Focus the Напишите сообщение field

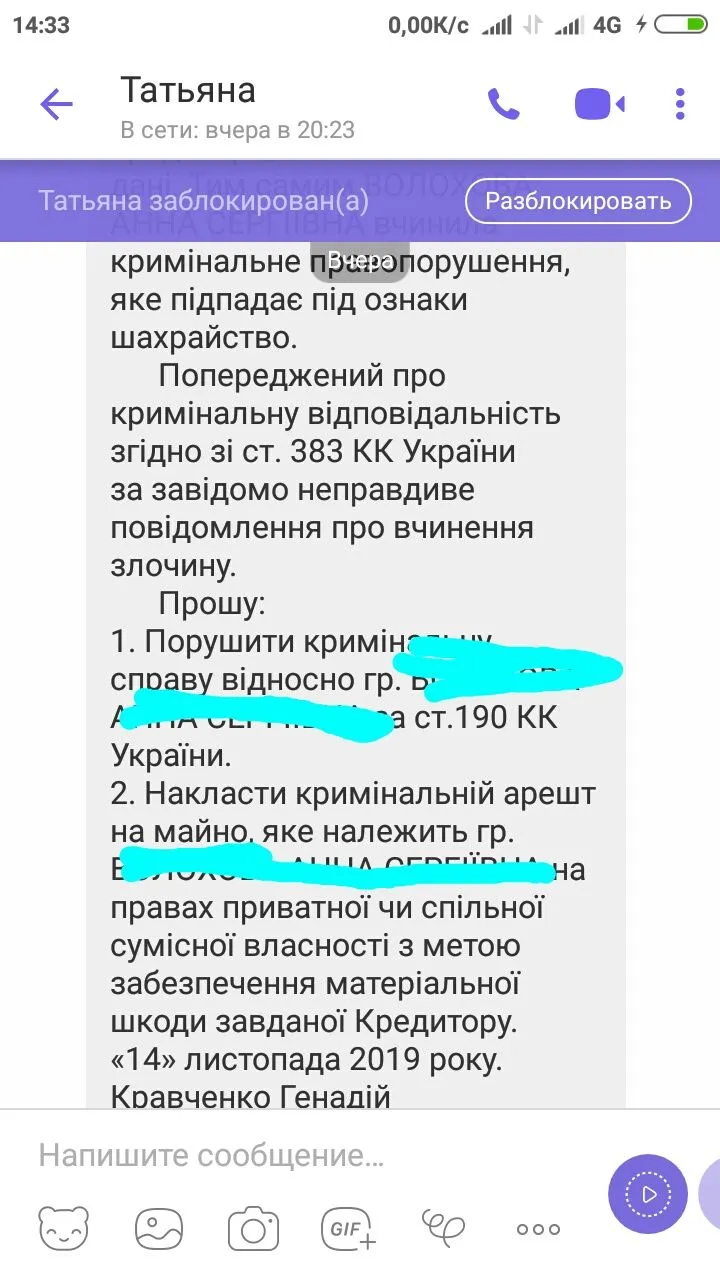300,1156
